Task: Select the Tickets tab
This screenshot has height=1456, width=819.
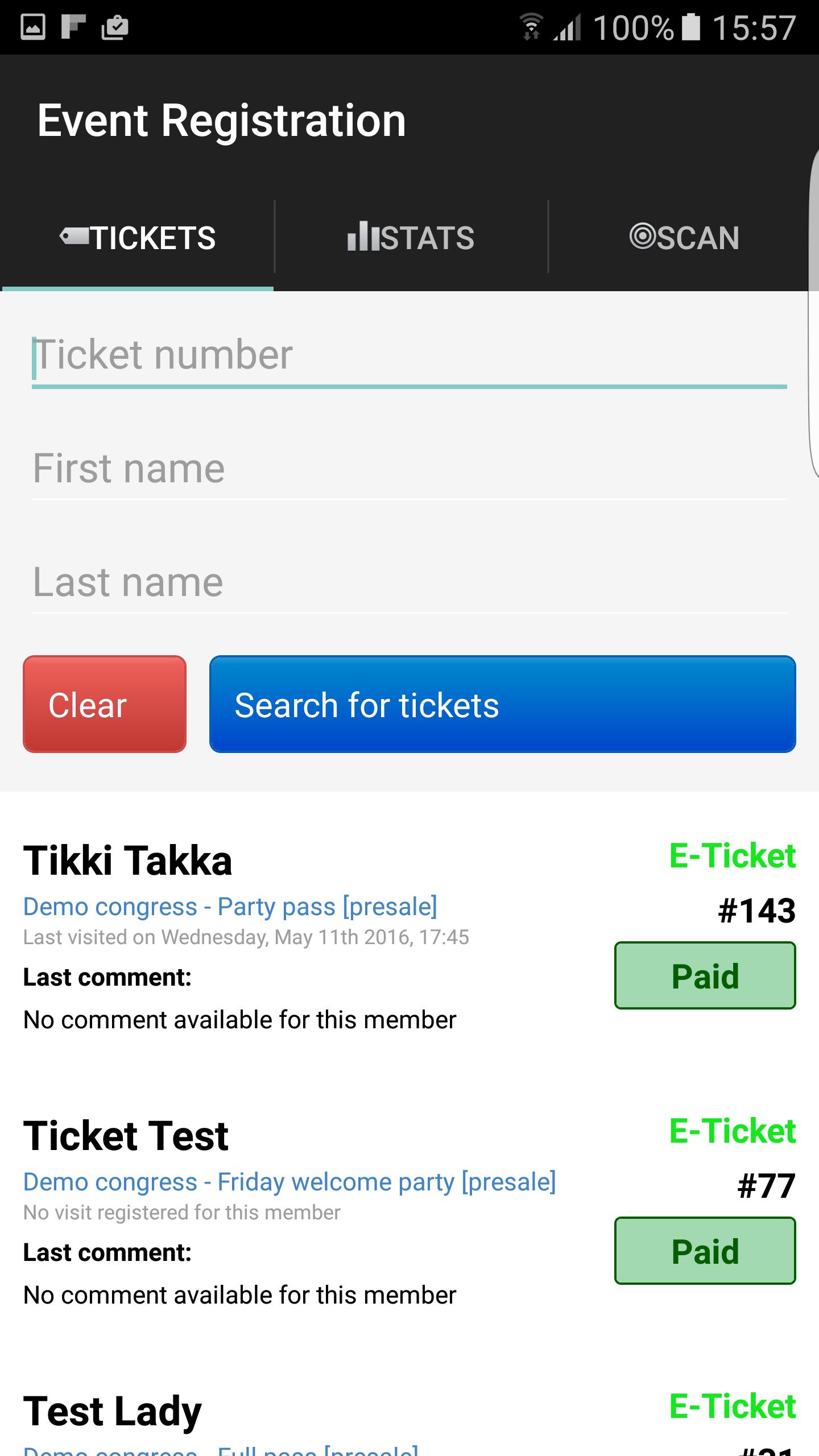Action: (138, 238)
